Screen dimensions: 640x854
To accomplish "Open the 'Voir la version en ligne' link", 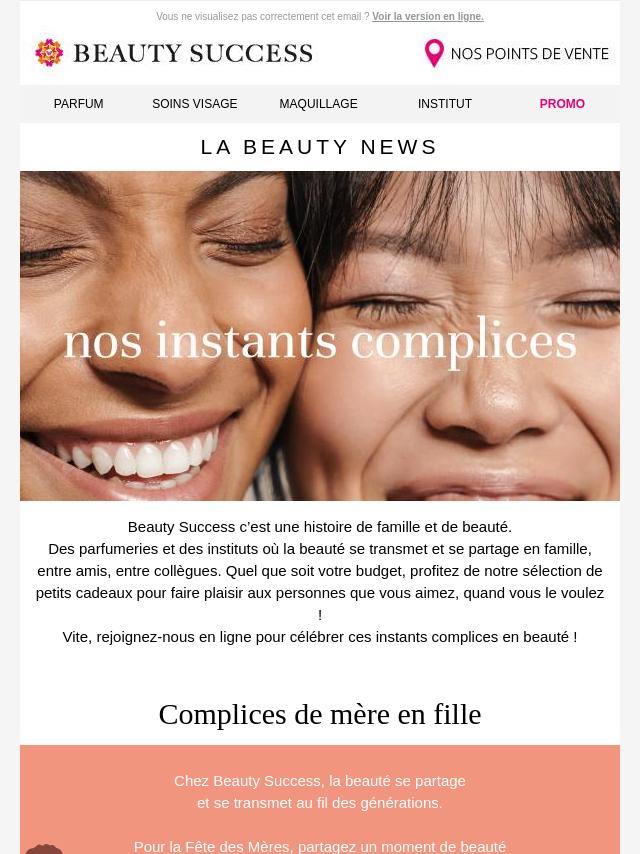I will click(427, 17).
